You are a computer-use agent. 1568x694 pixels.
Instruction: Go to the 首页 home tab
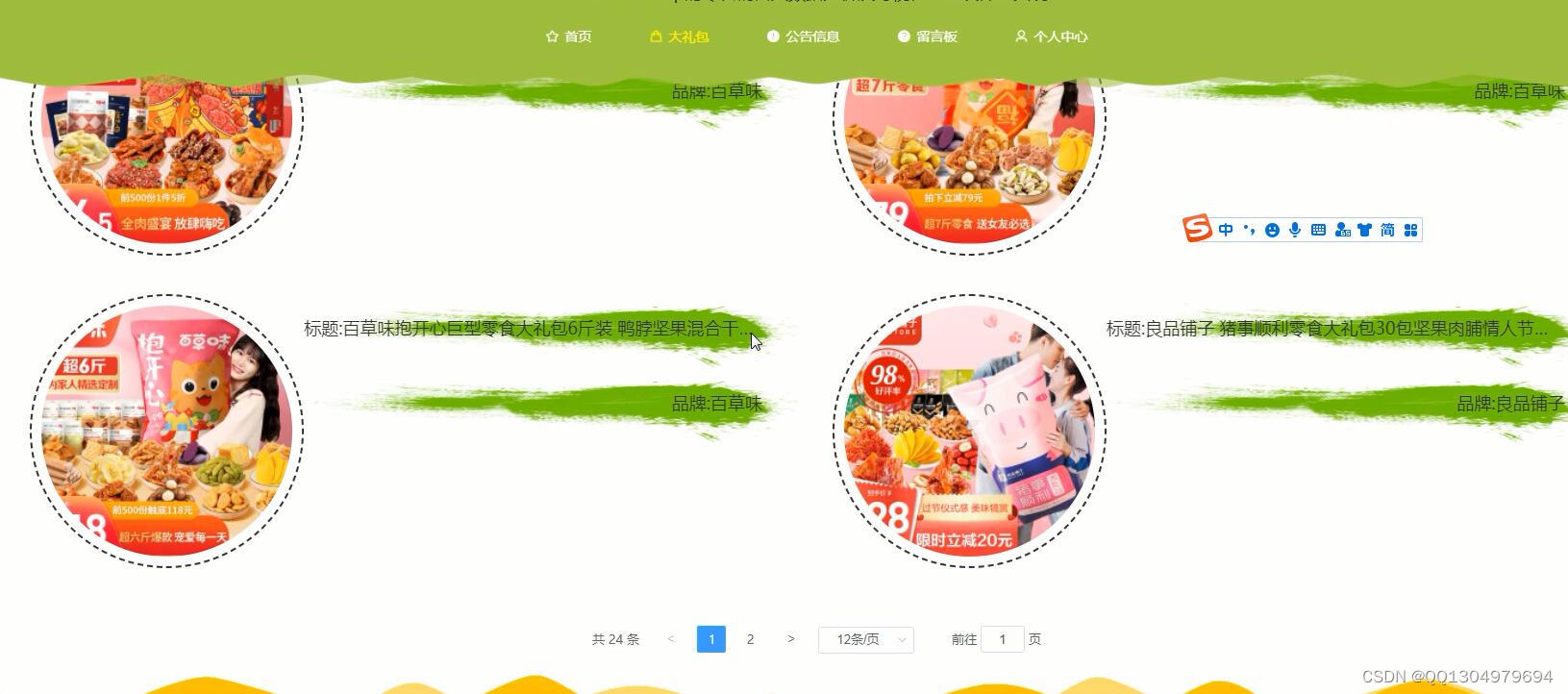click(x=568, y=37)
